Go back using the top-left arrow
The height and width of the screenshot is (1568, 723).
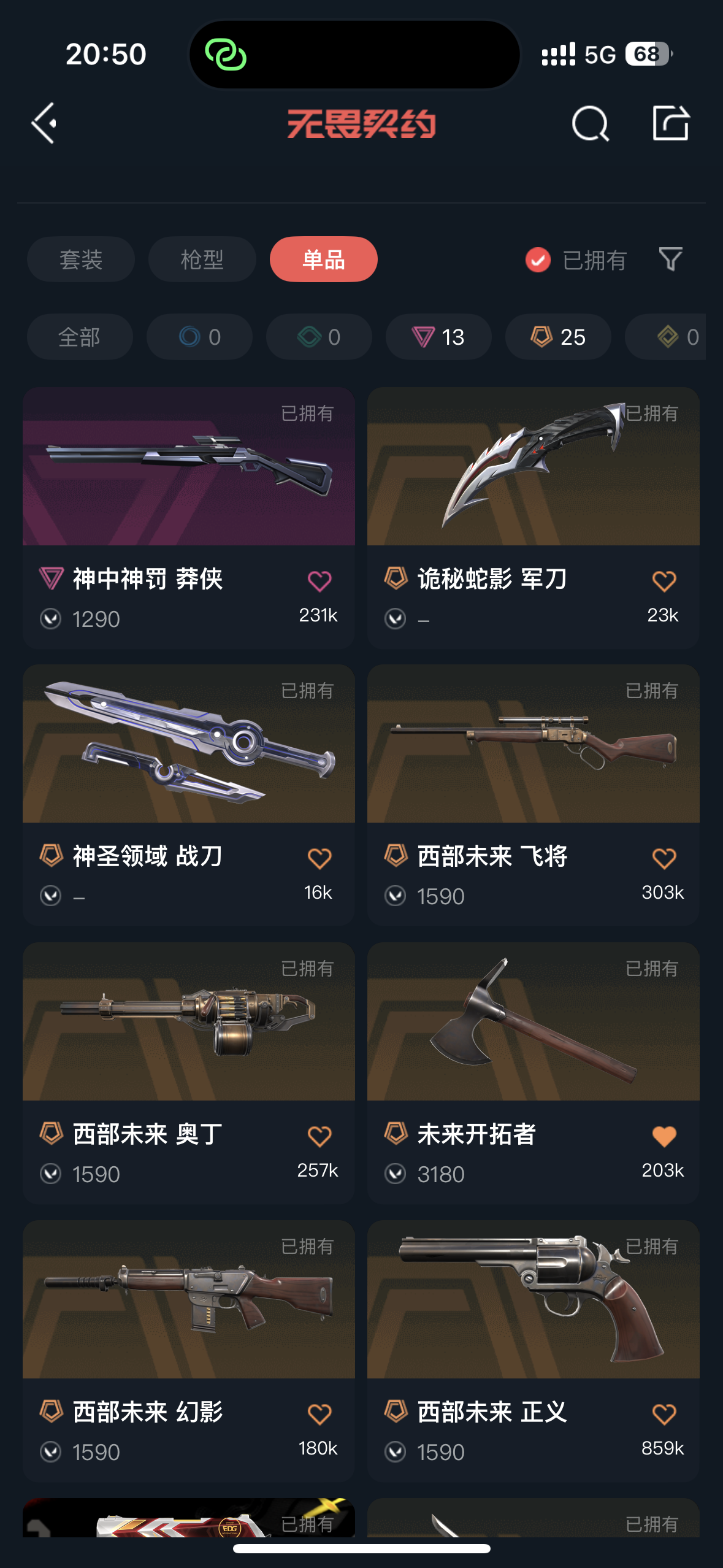click(x=45, y=123)
